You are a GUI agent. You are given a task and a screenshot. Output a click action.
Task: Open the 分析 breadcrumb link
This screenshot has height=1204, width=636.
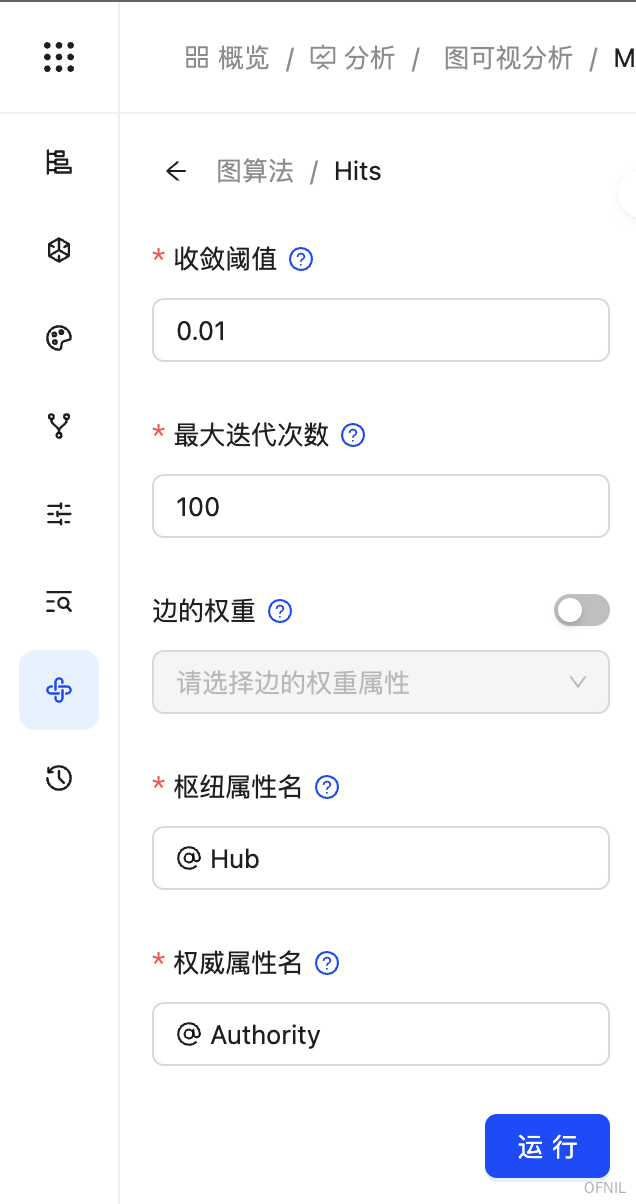[x=353, y=58]
